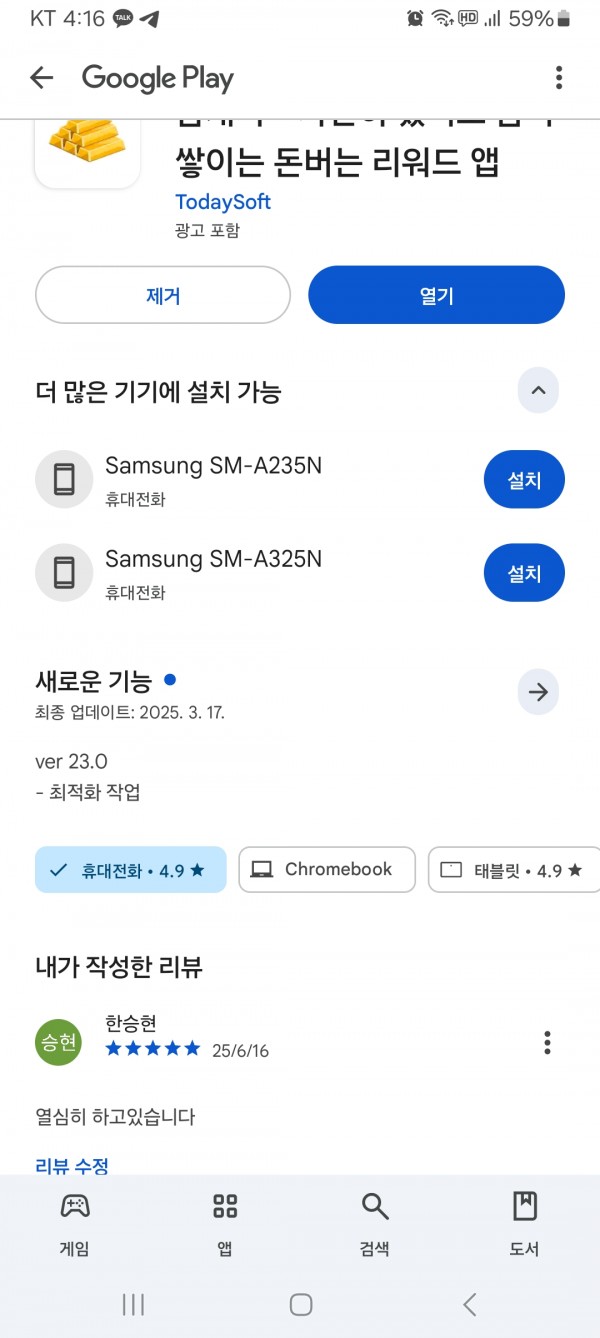600x1338 pixels.
Task: Open recent apps from the navigation bar
Action: [133, 1304]
